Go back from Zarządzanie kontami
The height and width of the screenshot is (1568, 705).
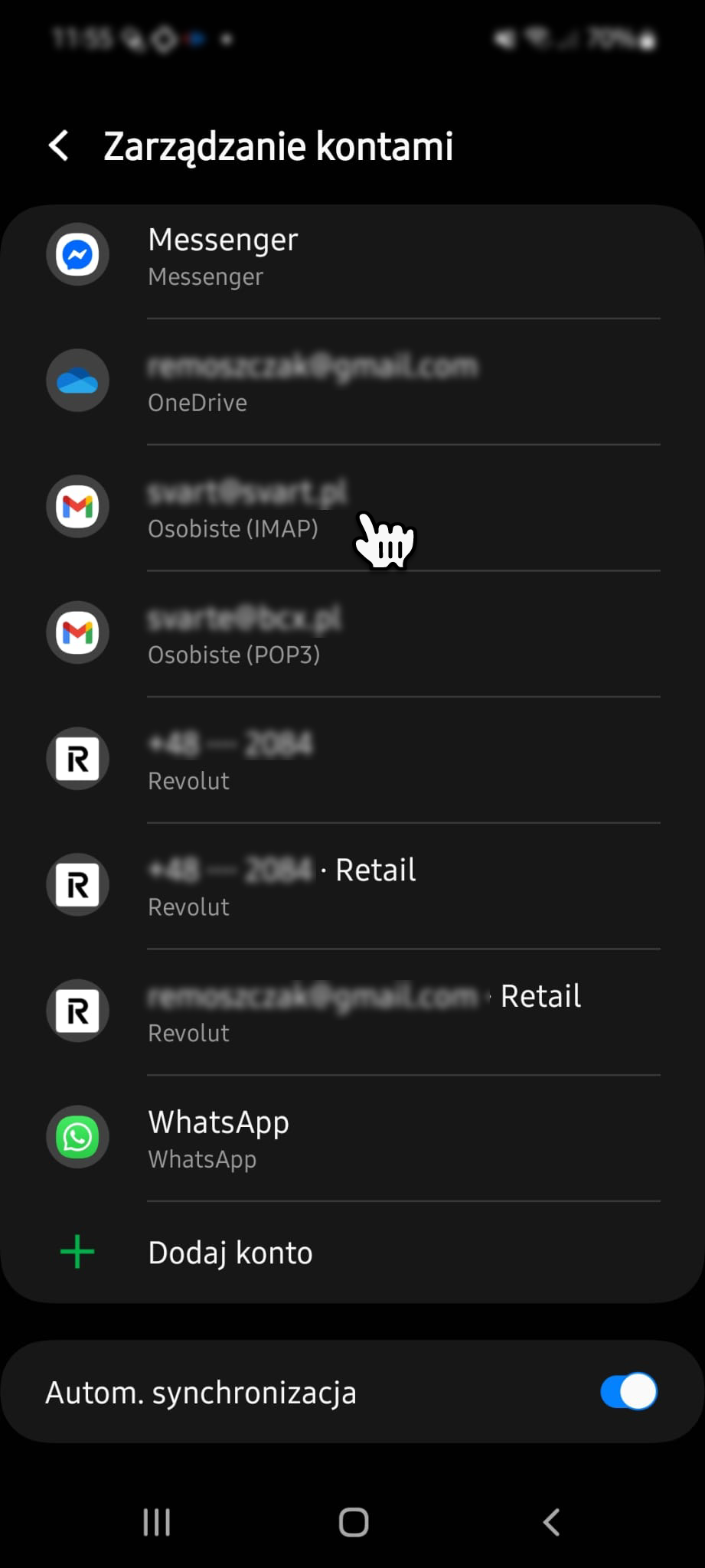60,145
